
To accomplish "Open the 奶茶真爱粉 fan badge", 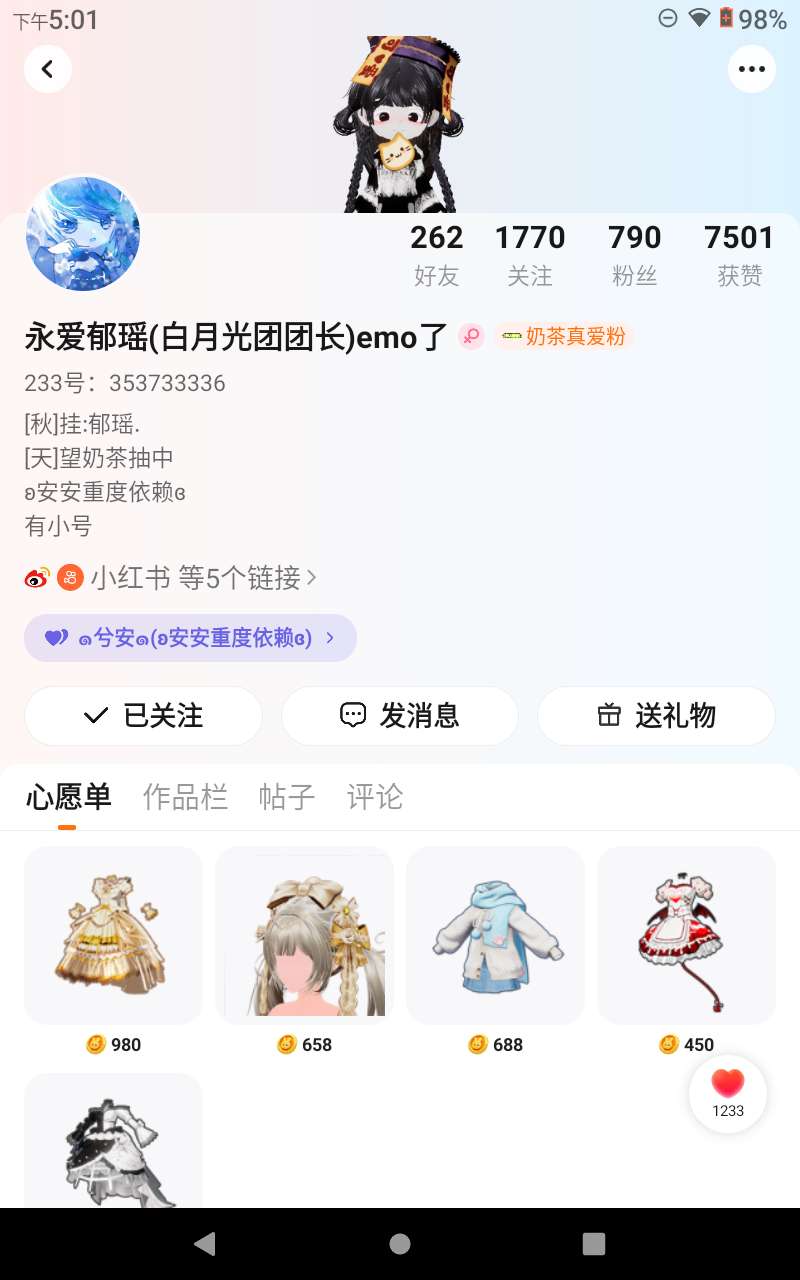I will pyautogui.click(x=564, y=337).
